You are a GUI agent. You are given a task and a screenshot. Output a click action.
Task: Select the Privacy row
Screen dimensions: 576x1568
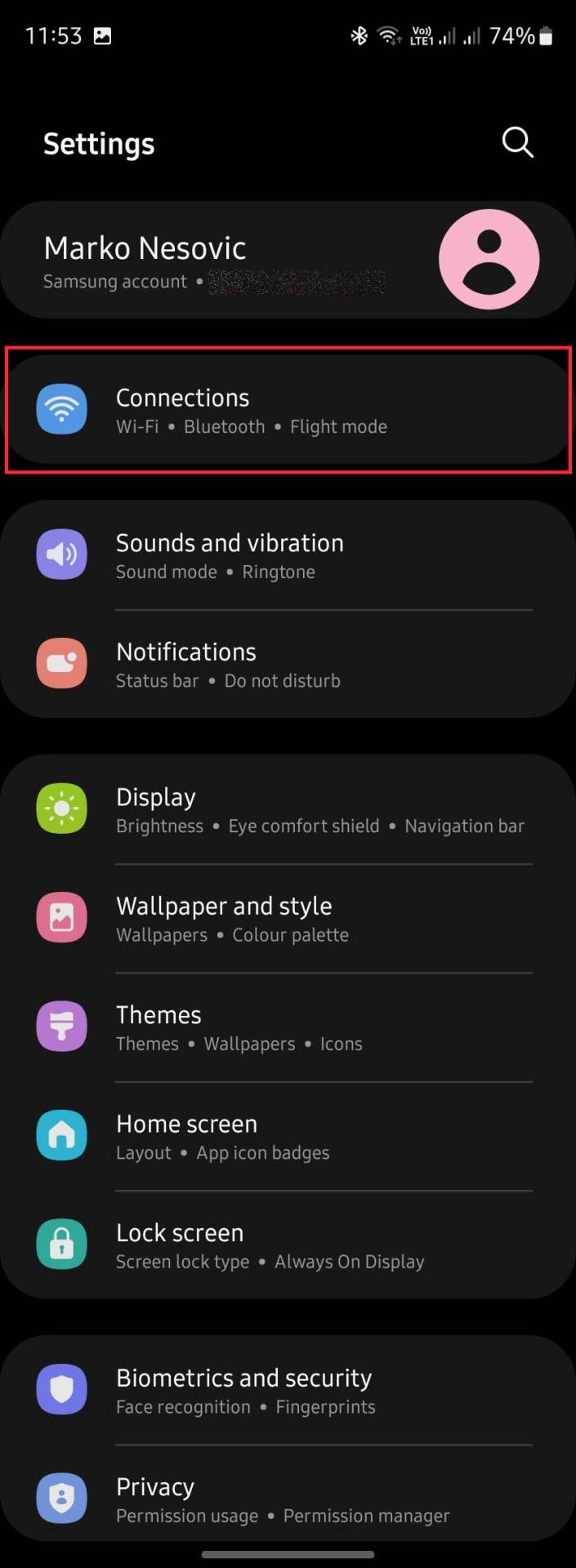(286, 1499)
